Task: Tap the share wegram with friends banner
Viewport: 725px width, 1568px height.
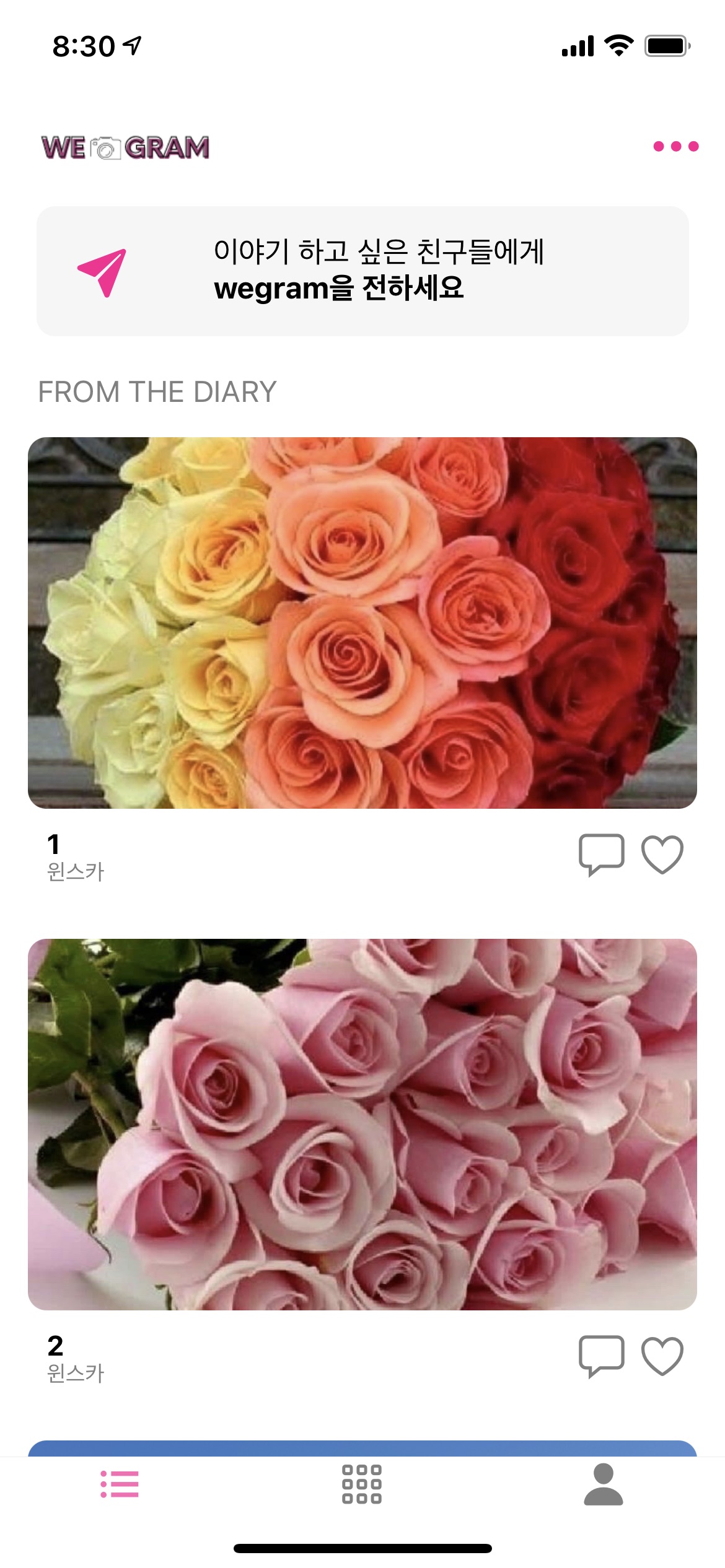Action: 362,271
